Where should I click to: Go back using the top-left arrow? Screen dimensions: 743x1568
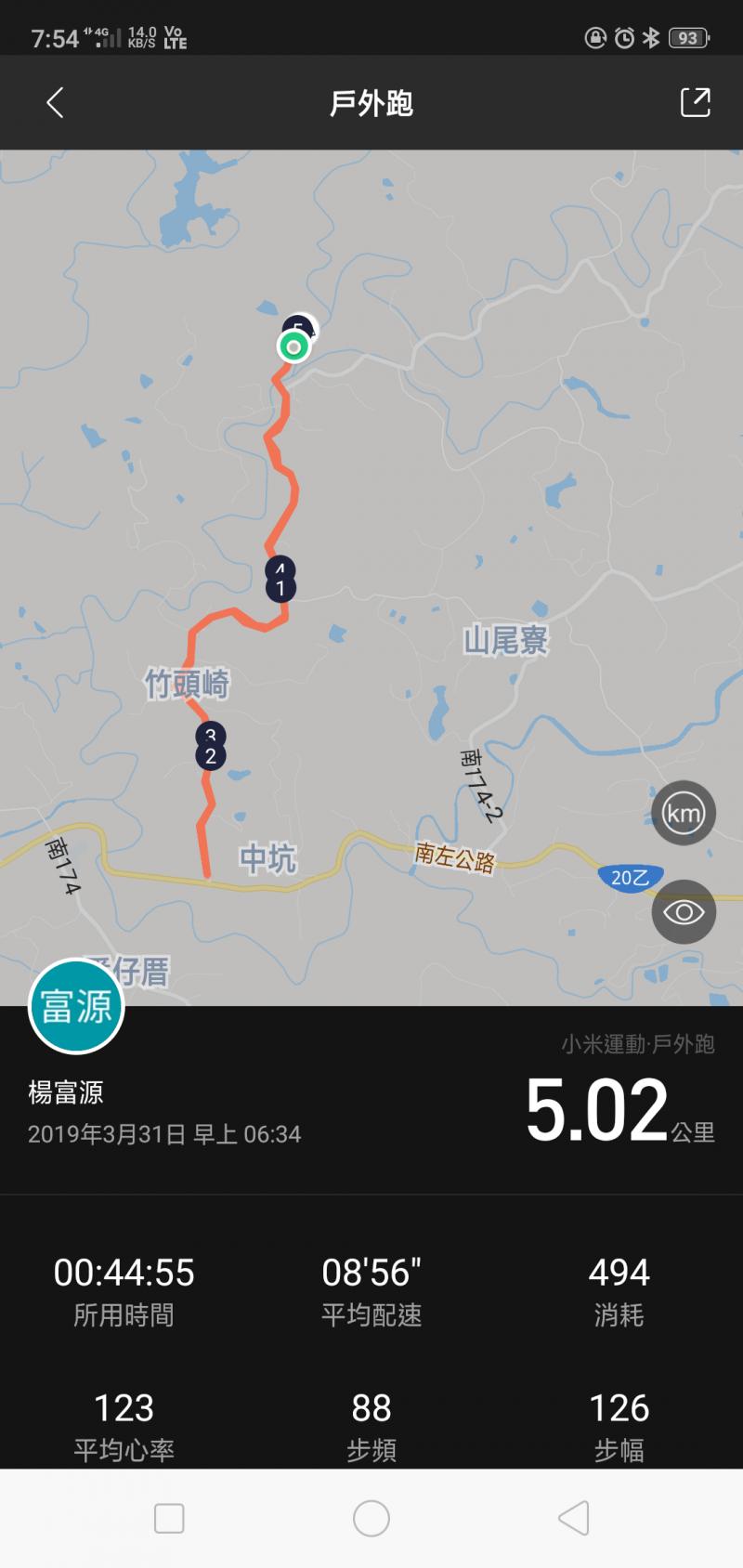coord(55,102)
